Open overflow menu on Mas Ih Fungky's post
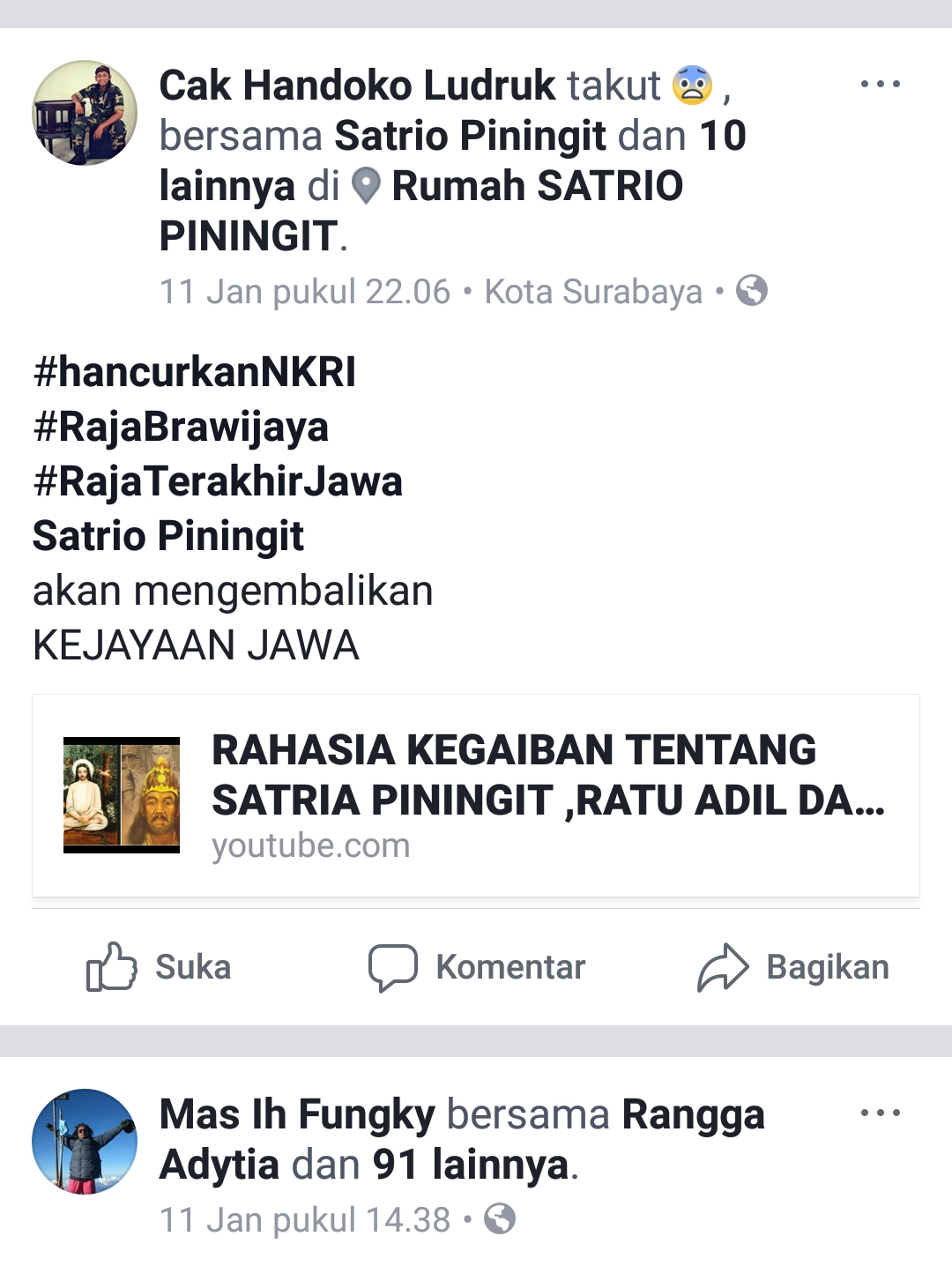Image resolution: width=952 pixels, height=1266 pixels. pos(880,1113)
